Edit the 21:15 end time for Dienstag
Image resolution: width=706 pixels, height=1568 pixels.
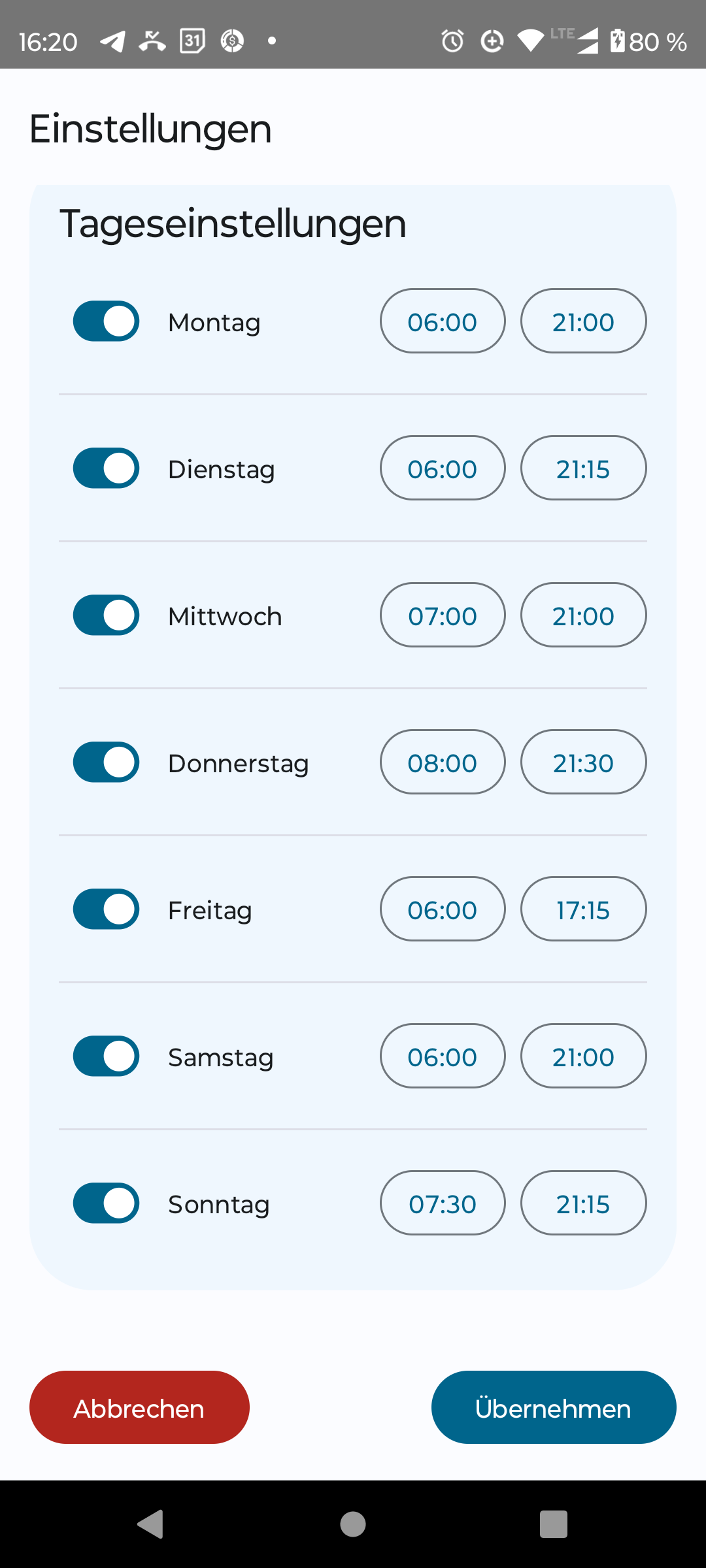(x=583, y=468)
